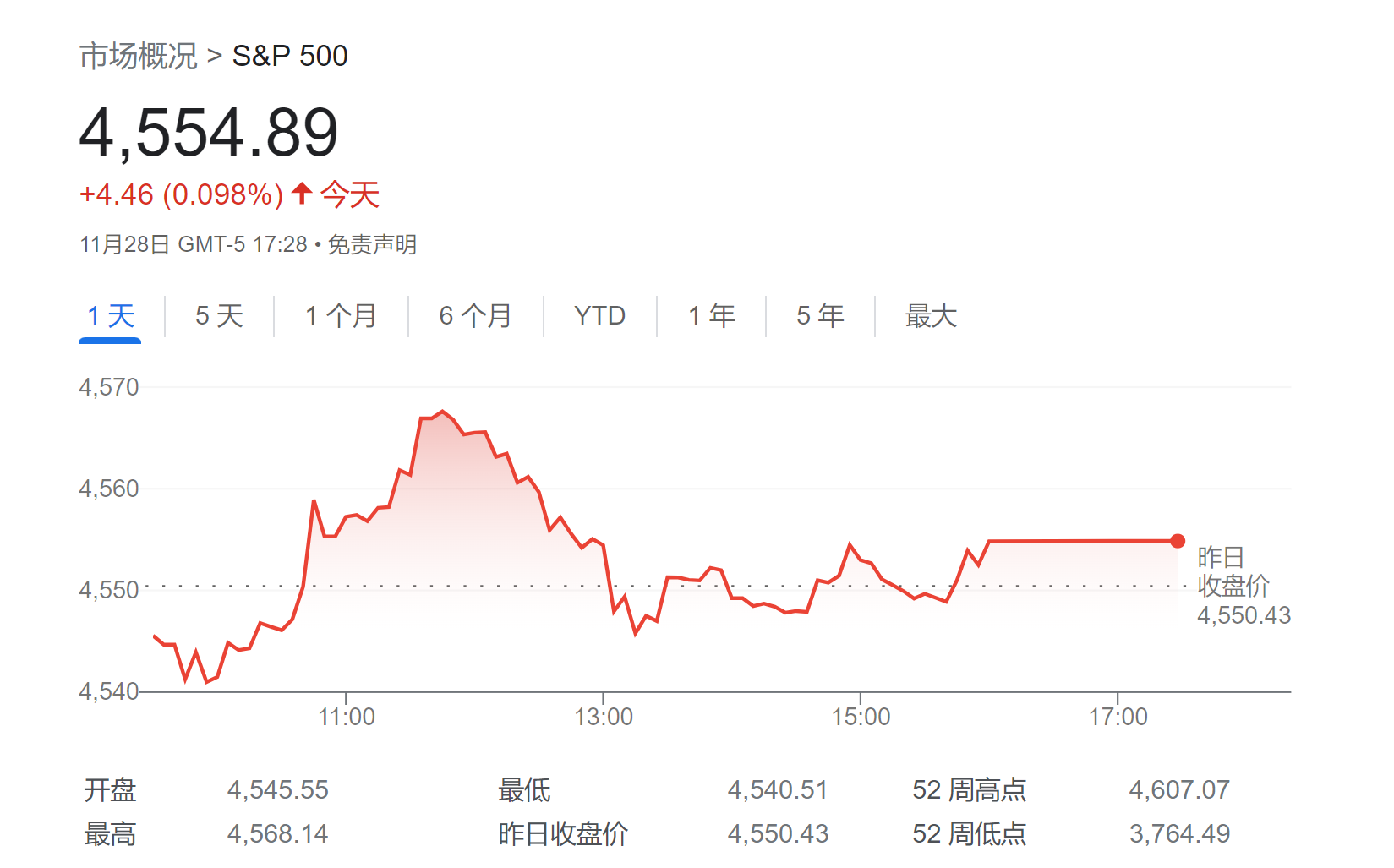Show the 1 个月 chart range
Viewport: 1394px width, 868px height.
(341, 316)
